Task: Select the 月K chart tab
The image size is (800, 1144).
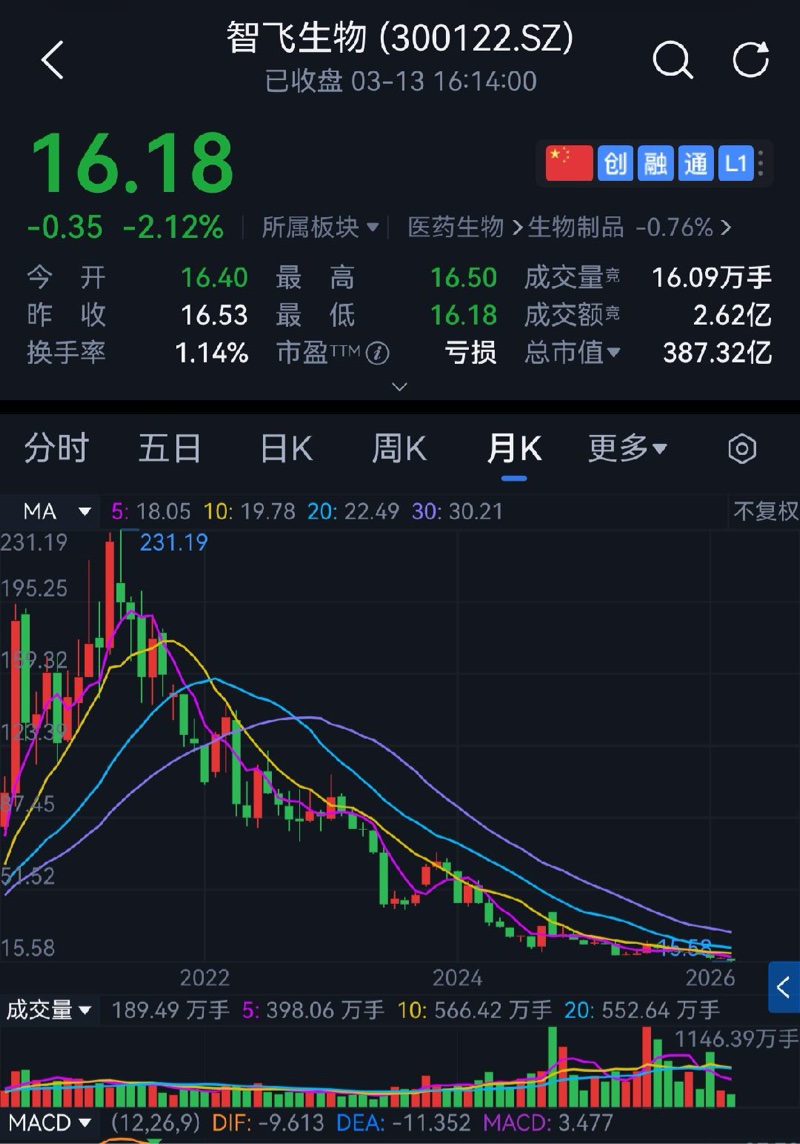Action: click(x=514, y=449)
